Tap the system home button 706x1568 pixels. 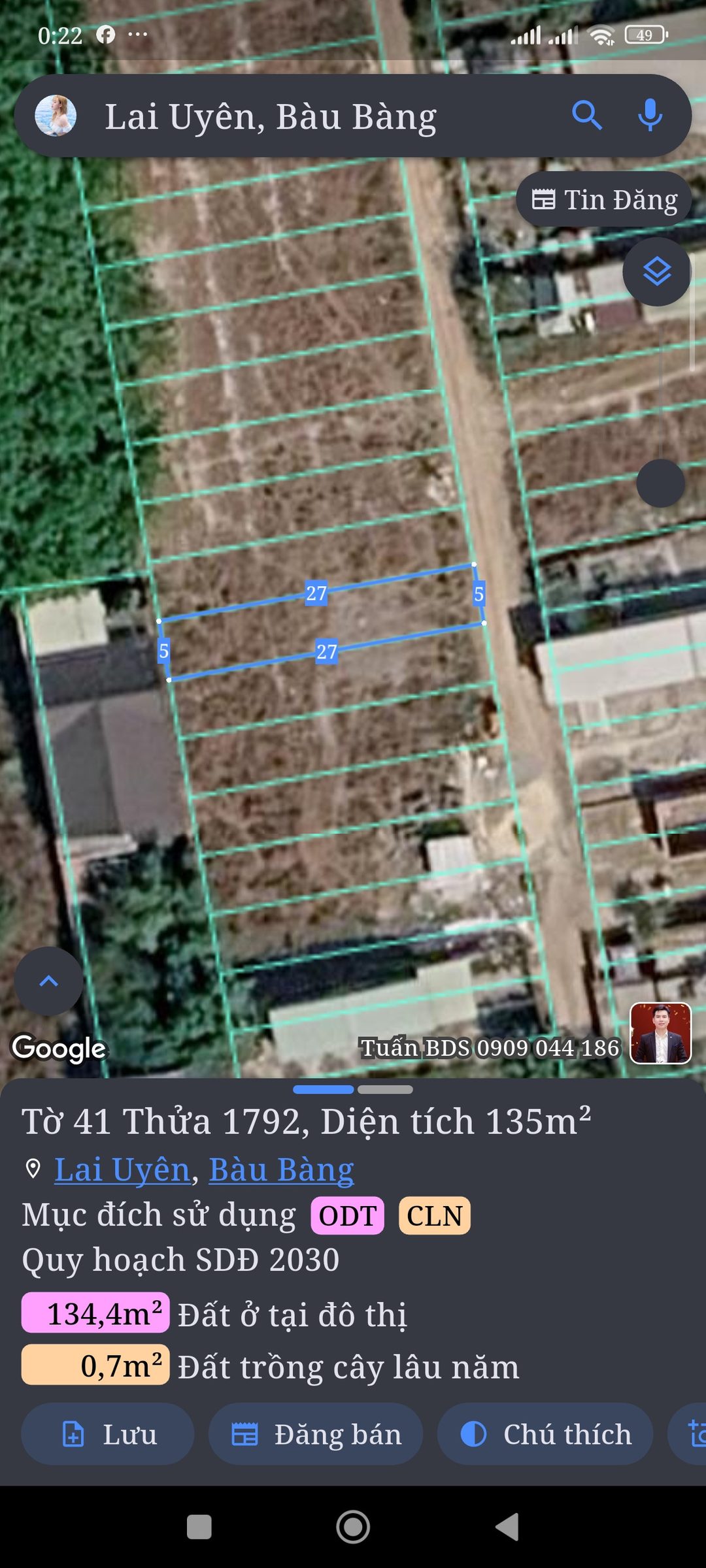[353, 1527]
